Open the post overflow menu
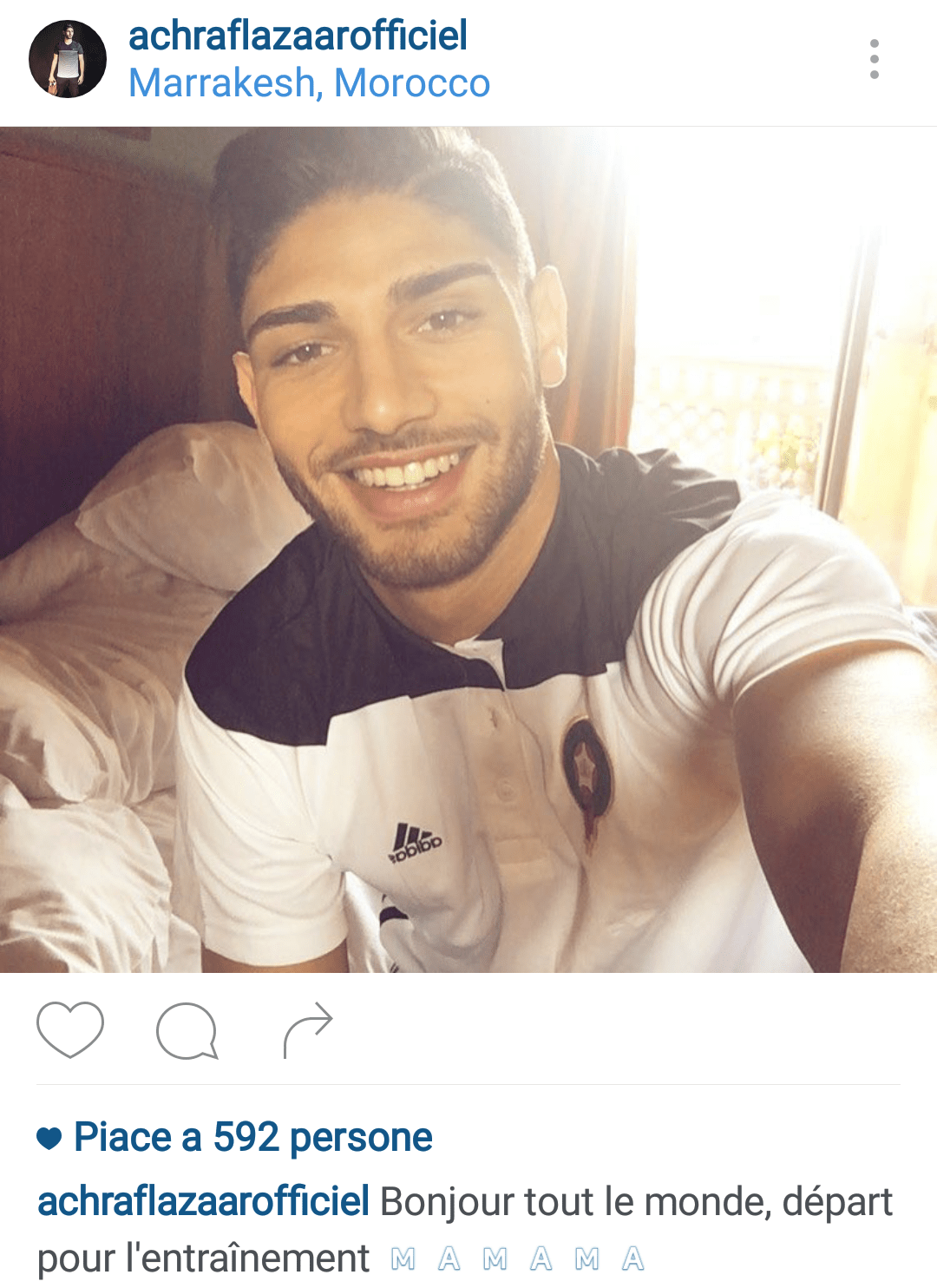 (874, 59)
